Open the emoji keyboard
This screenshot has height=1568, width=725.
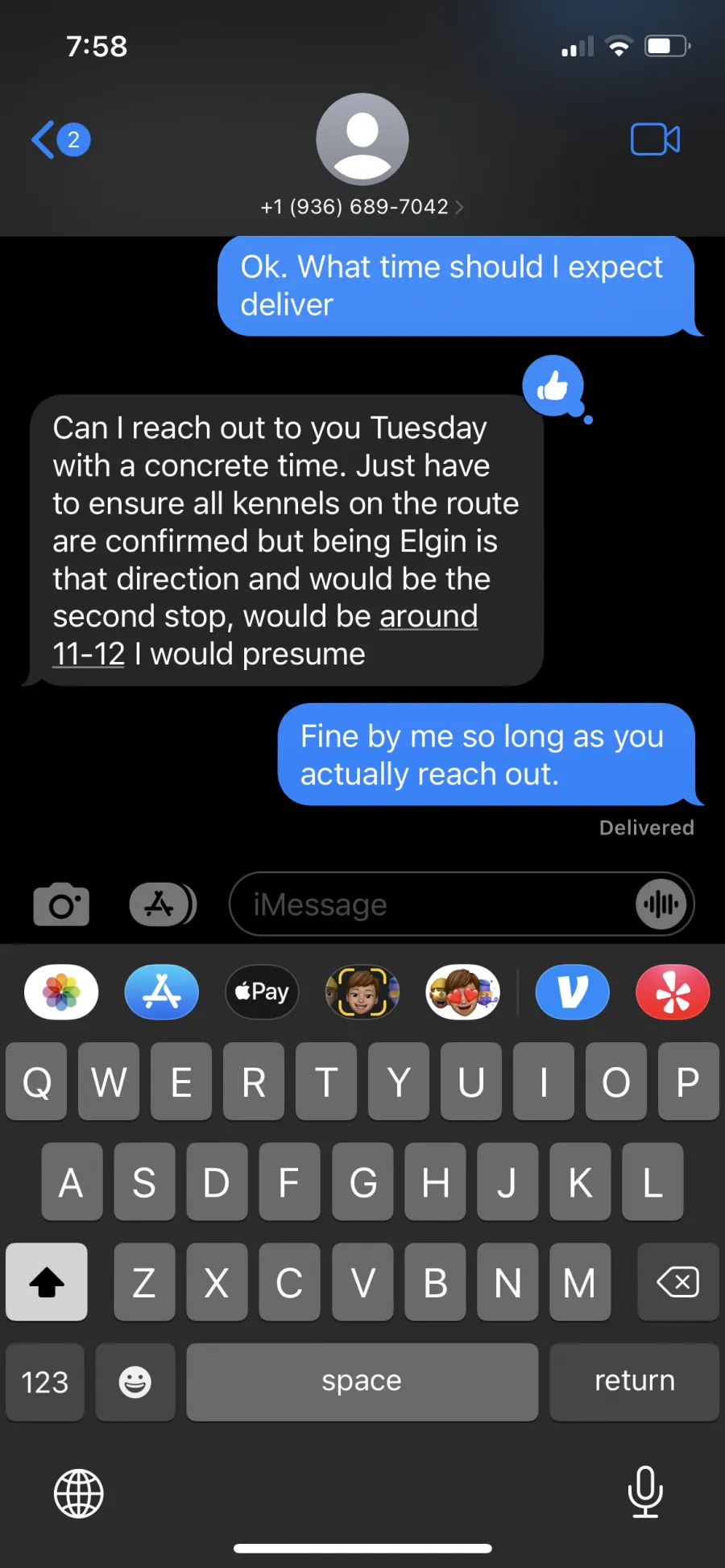coord(135,1382)
